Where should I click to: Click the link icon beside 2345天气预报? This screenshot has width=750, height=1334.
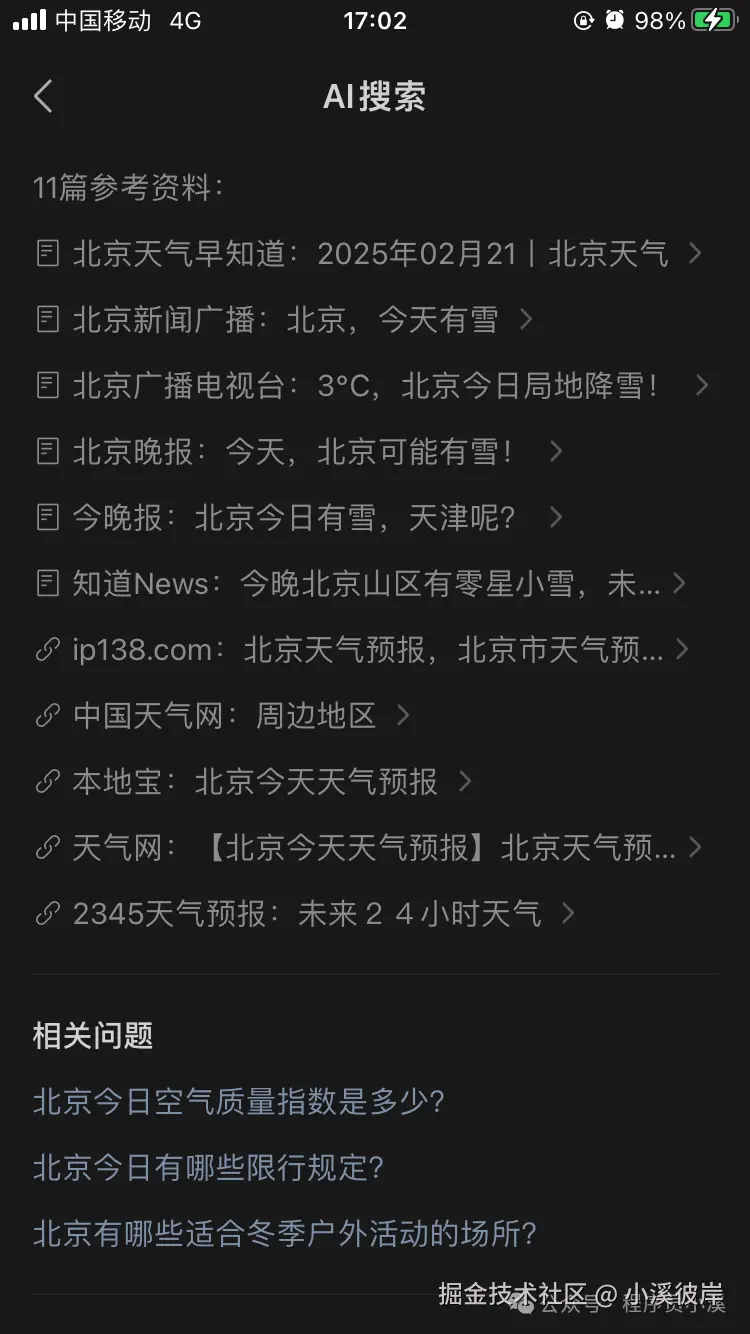(x=46, y=913)
